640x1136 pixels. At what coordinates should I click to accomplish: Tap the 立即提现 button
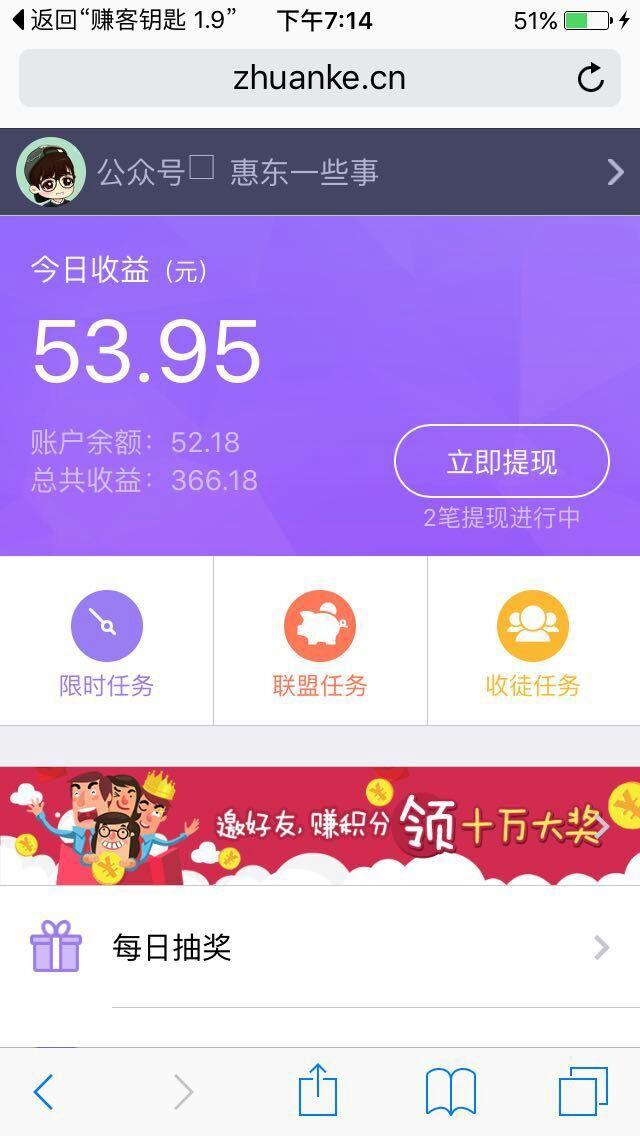[x=501, y=462]
